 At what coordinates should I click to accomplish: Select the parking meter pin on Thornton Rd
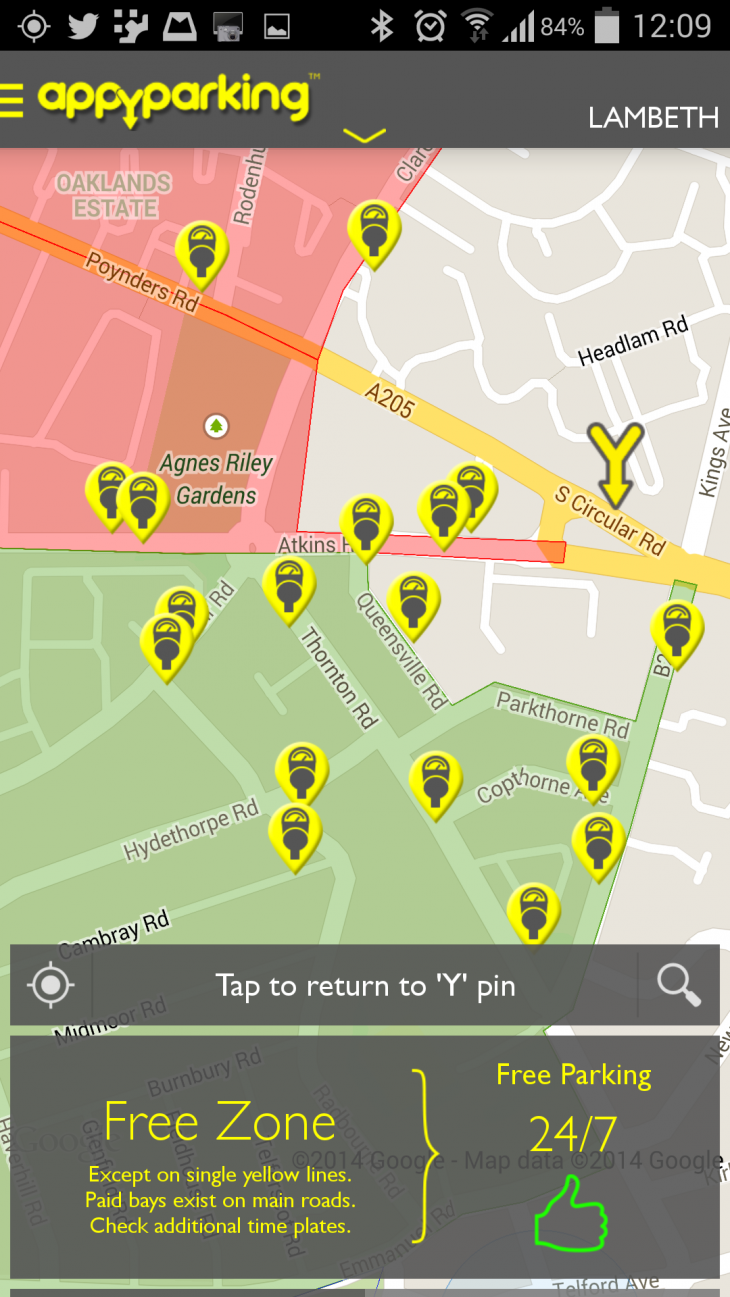[289, 586]
